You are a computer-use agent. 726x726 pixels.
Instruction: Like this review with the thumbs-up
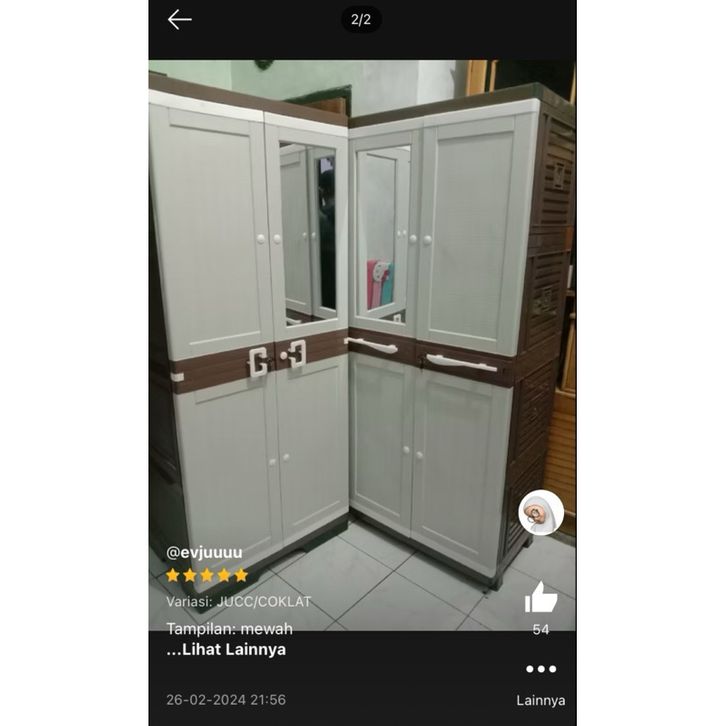point(540,598)
